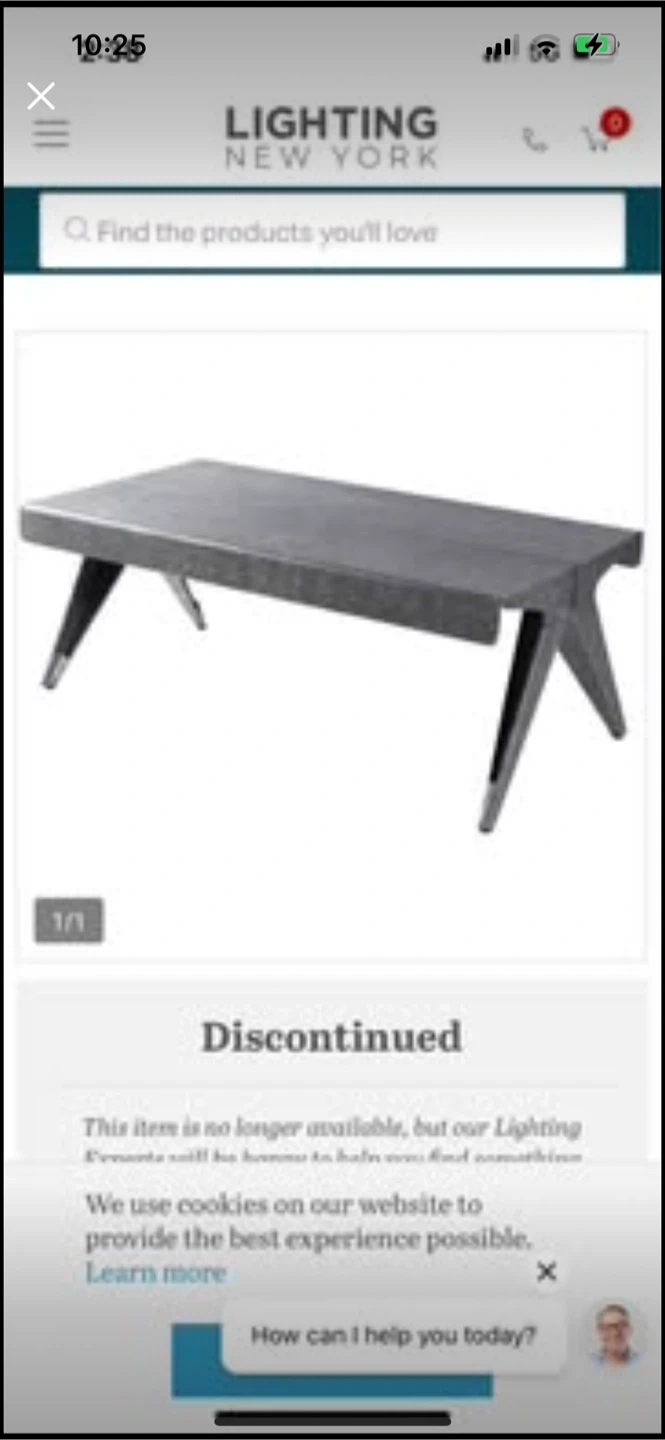Open the coffee table product image

332,620
